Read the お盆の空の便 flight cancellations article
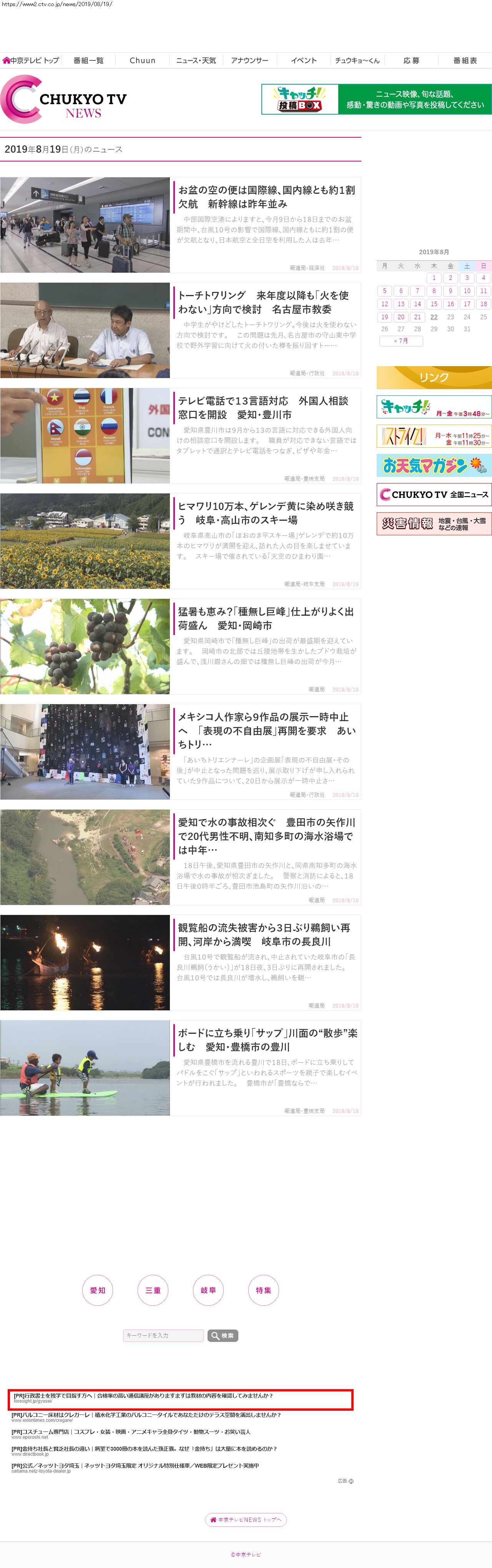 (266, 197)
